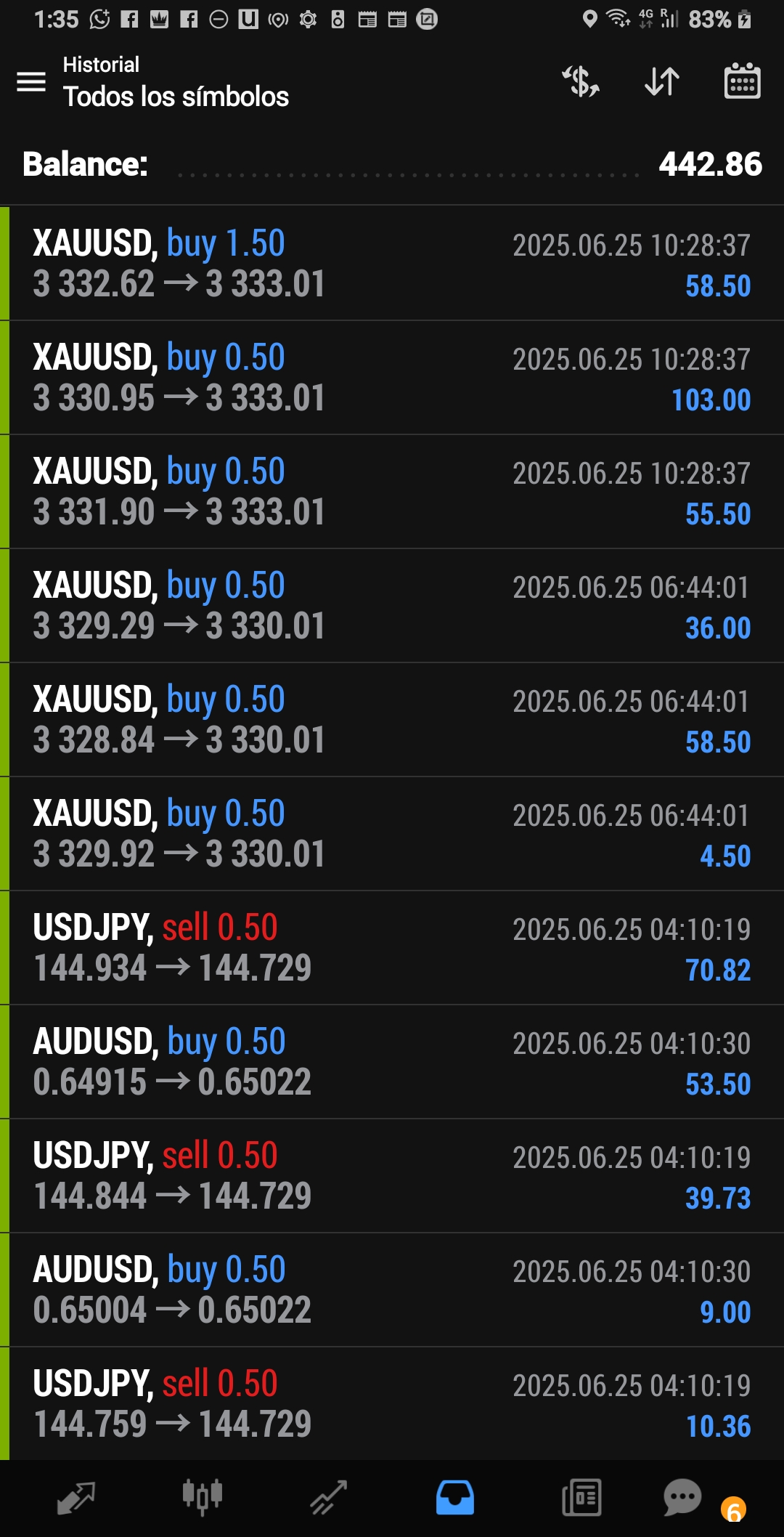Expand XAUUSD buy 1.50 trade with profit 58.50
The image size is (784, 1537).
pyautogui.click(x=392, y=263)
